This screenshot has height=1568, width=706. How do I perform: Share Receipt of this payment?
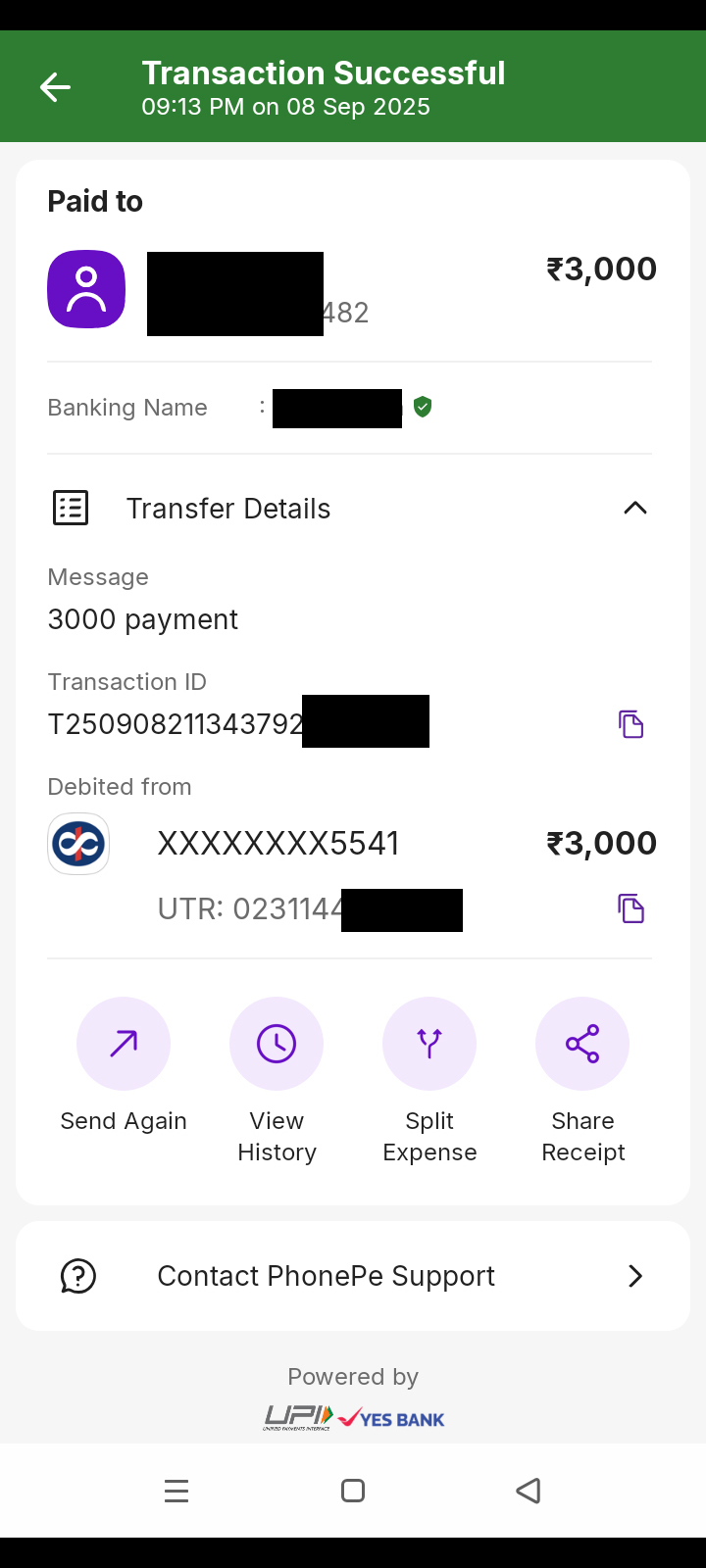coord(582,1044)
